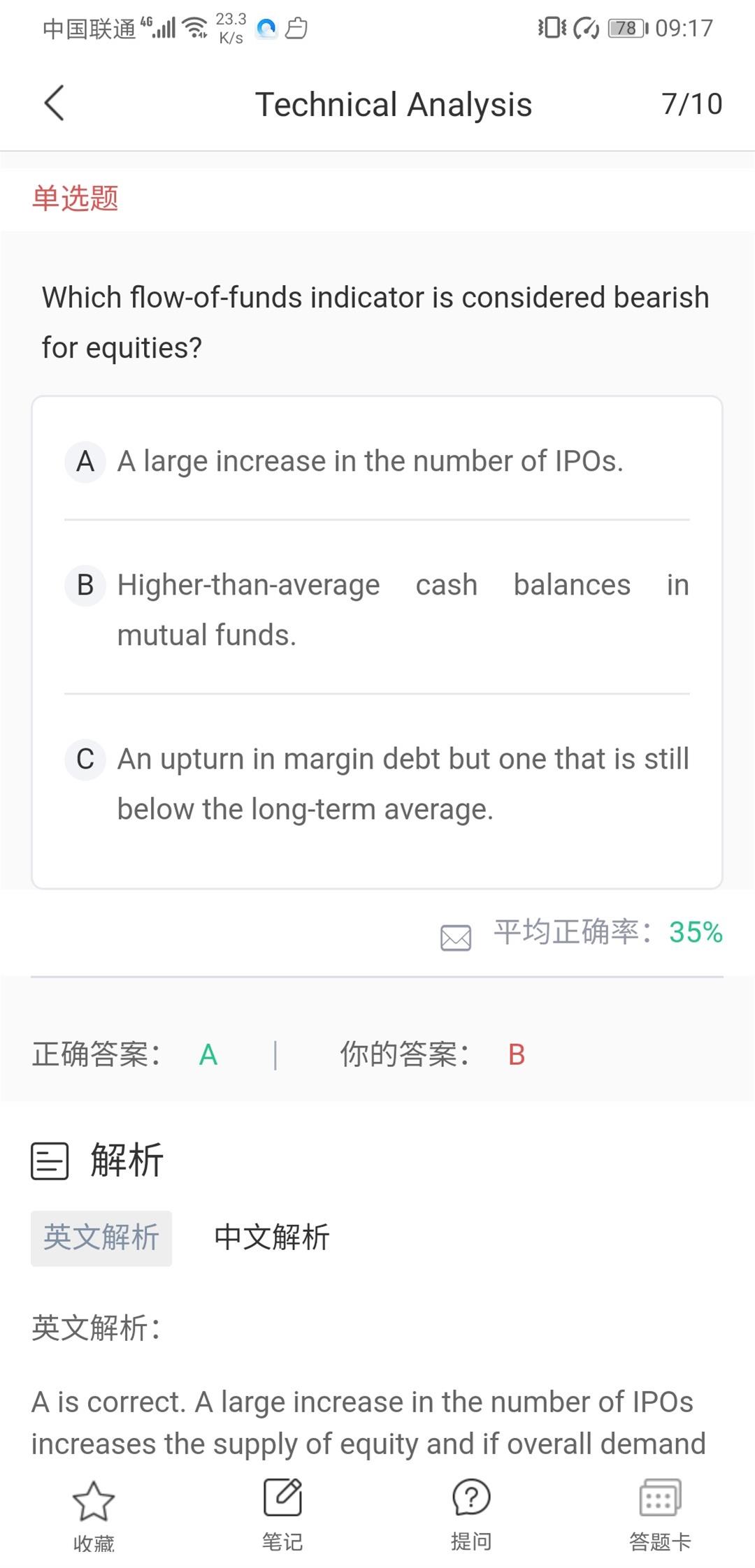Switch to 英文解析 tab
The image size is (755, 1568).
click(x=101, y=1238)
